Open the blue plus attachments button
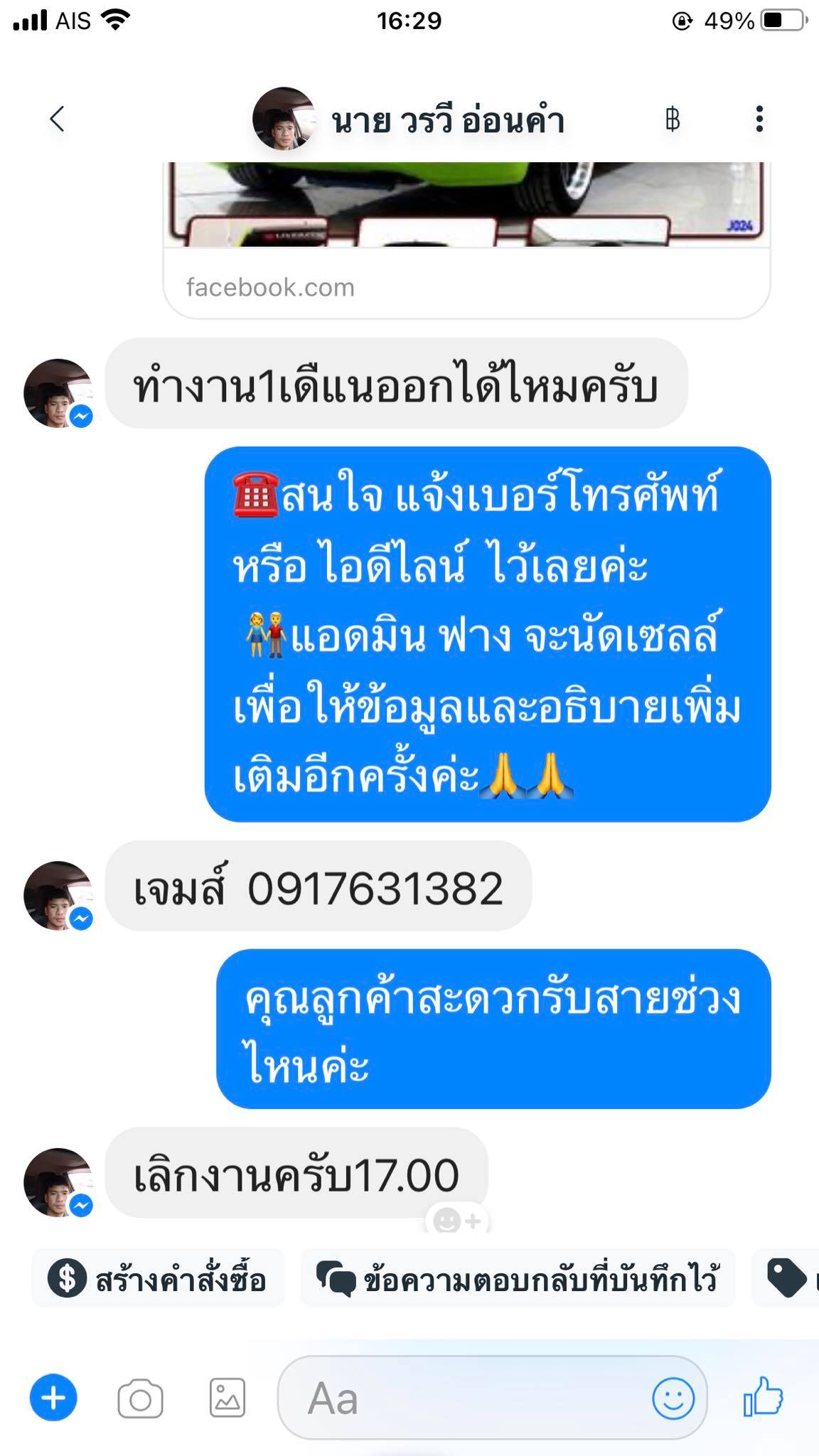The image size is (819, 1456). click(53, 1398)
